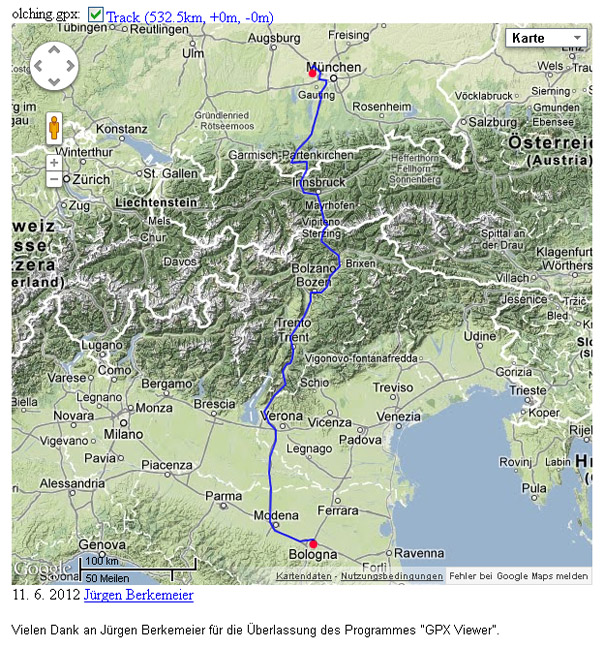The image size is (604, 647).
Task: Open the Karte map type dropdown
Action: tap(547, 38)
